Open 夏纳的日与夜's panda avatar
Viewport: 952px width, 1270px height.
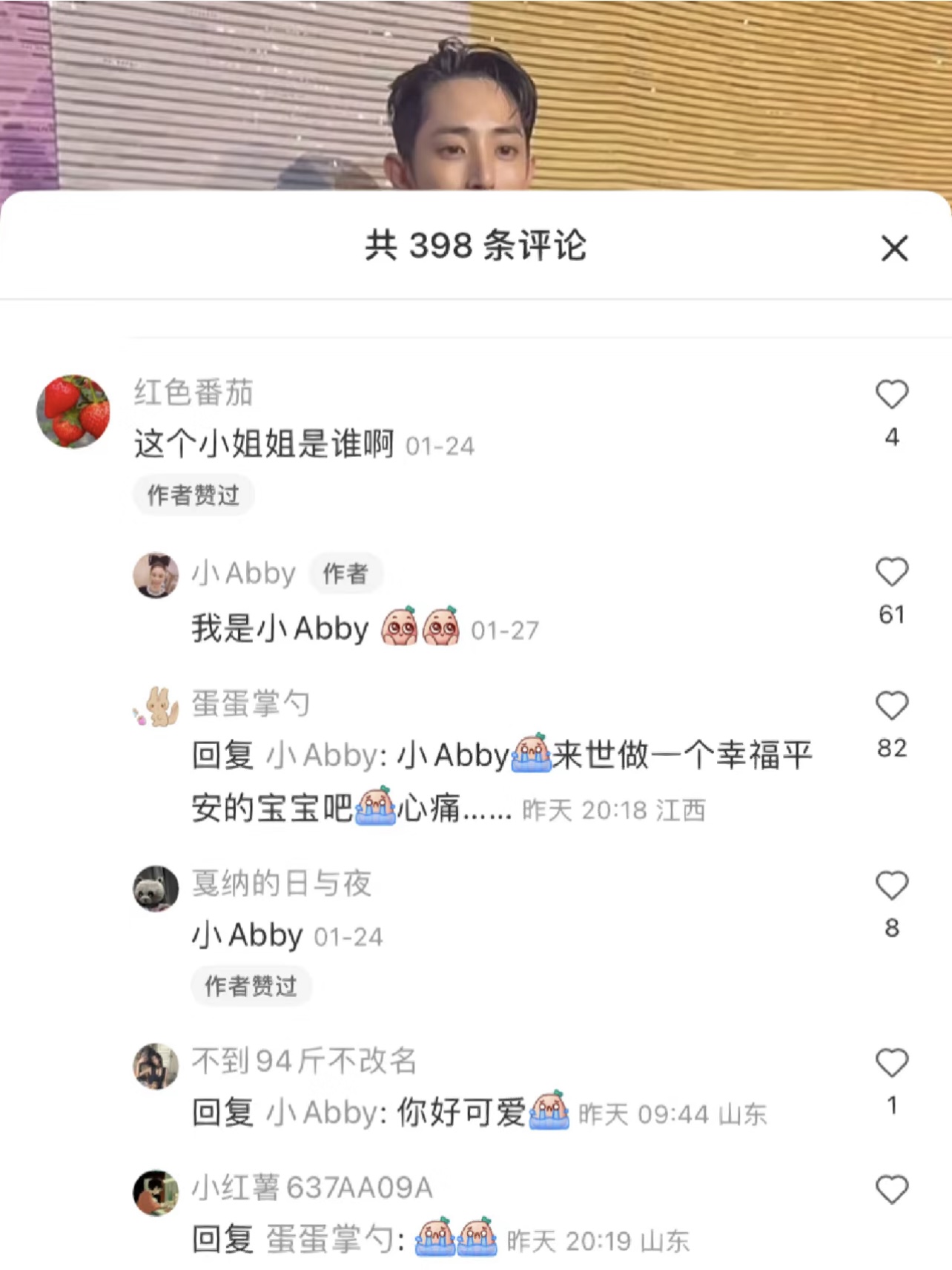[x=156, y=888]
